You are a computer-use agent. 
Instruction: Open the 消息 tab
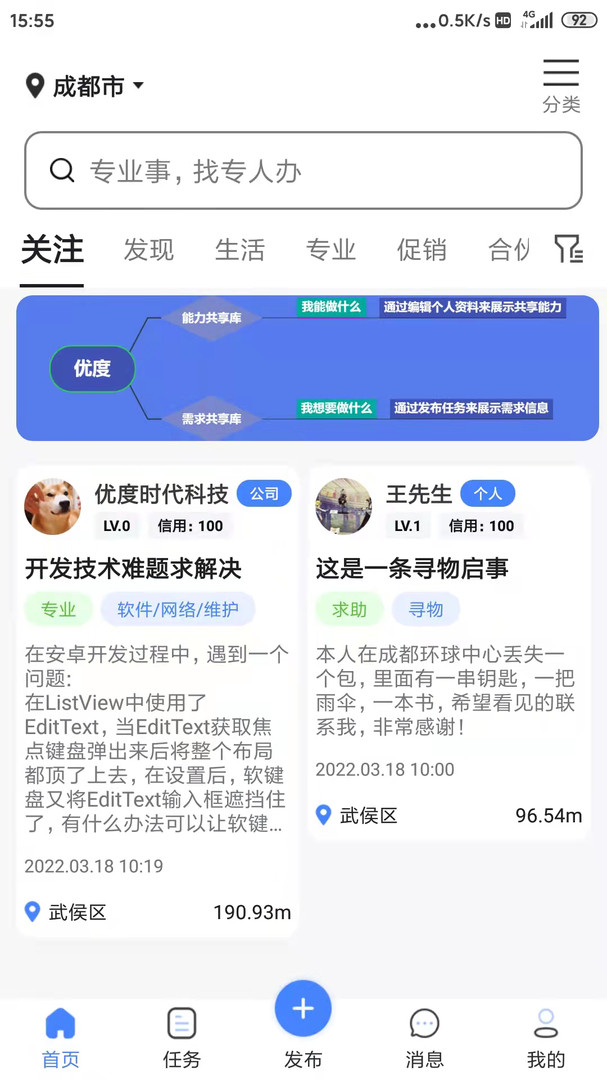point(424,1038)
